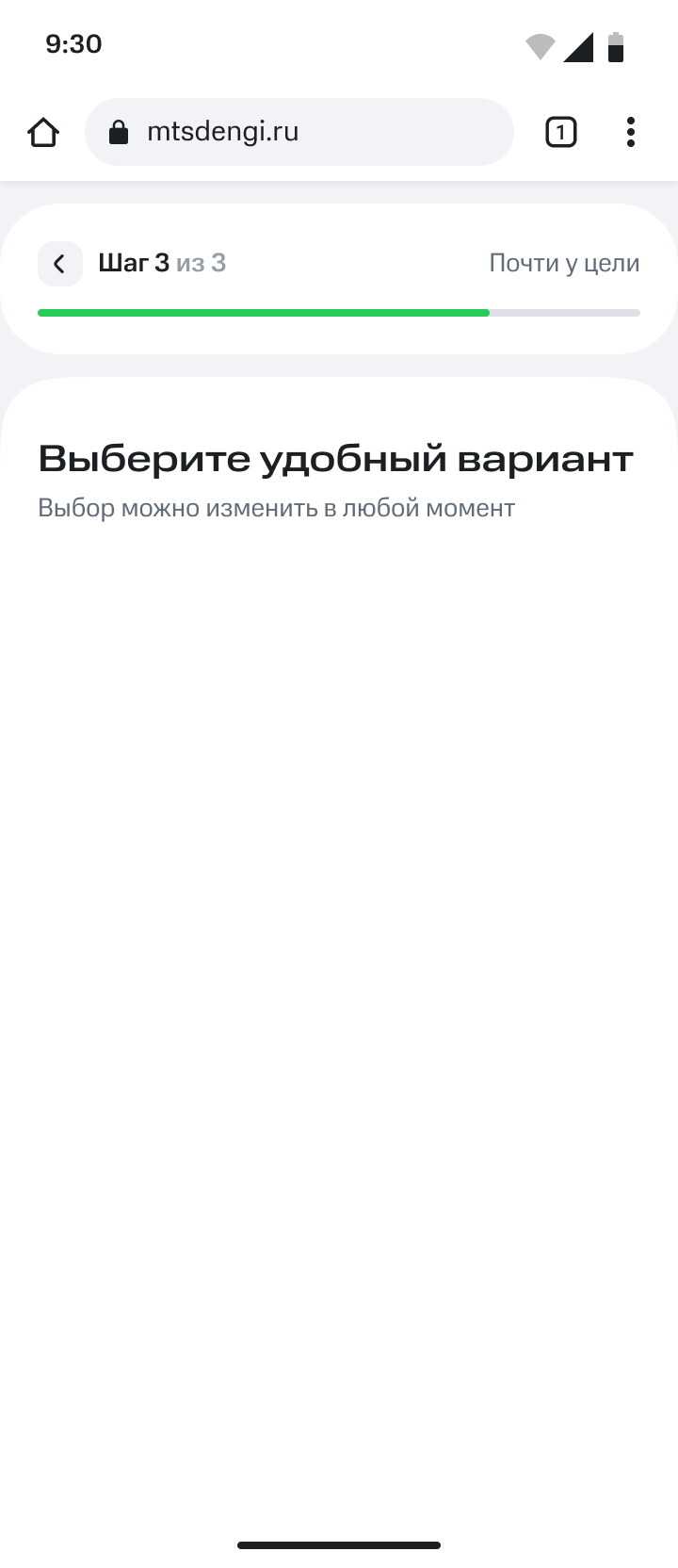Open the browser home page
This screenshot has width=678, height=1568.
pyautogui.click(x=43, y=133)
